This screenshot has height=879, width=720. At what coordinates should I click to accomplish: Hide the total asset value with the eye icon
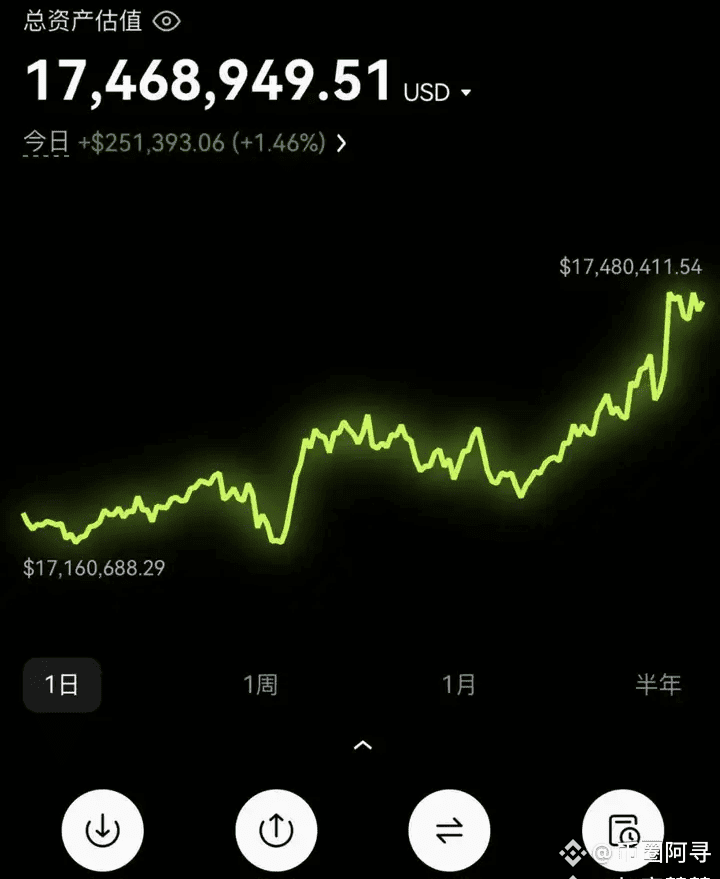[167, 21]
